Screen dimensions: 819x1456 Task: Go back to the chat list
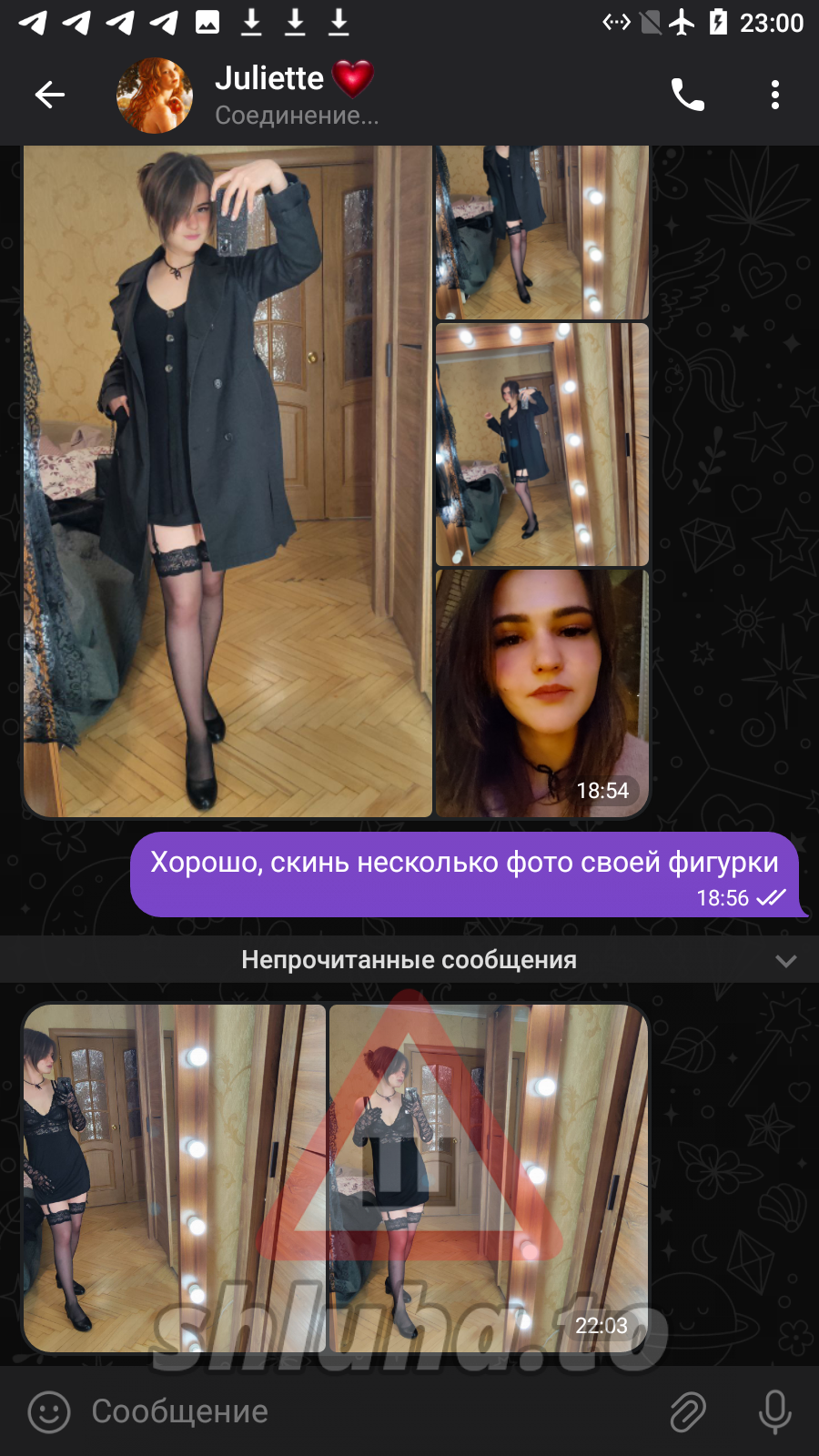pos(50,95)
